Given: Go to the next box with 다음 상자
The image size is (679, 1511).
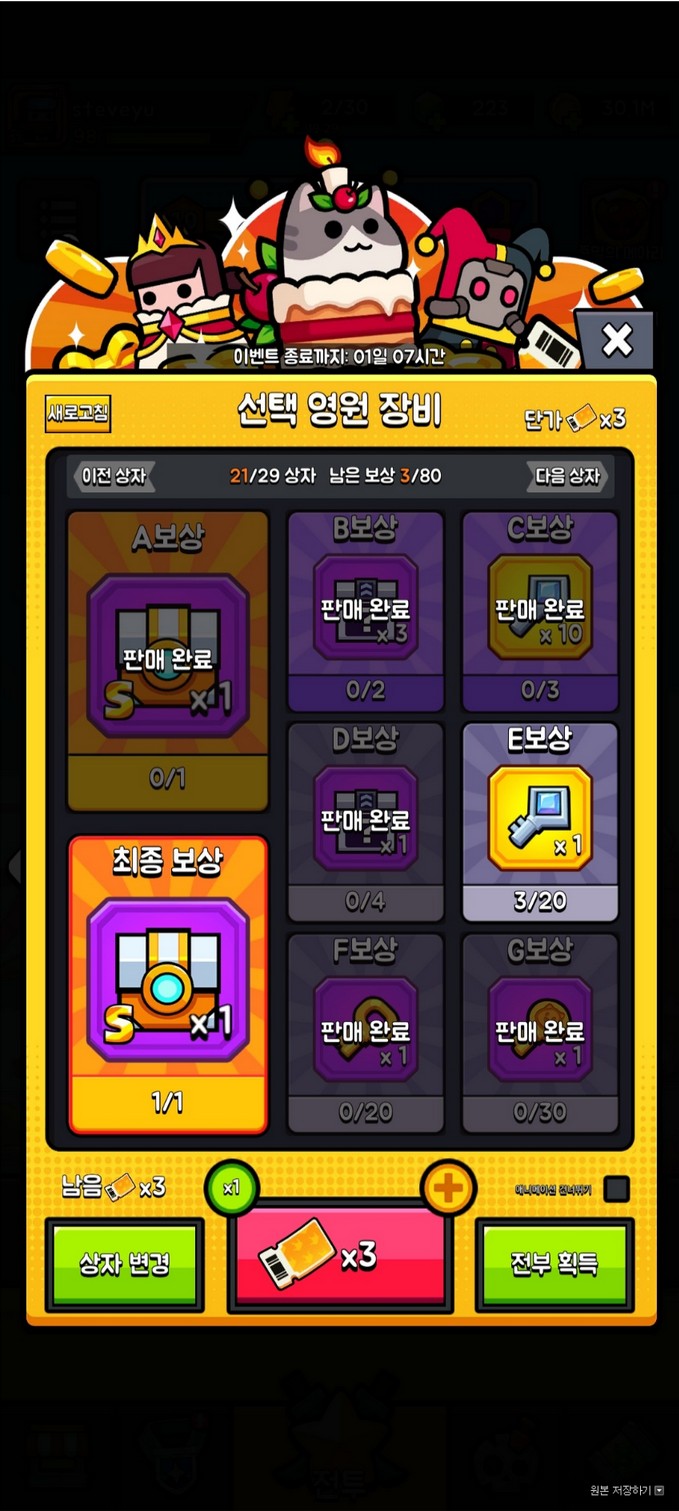Looking at the screenshot, I should [568, 476].
